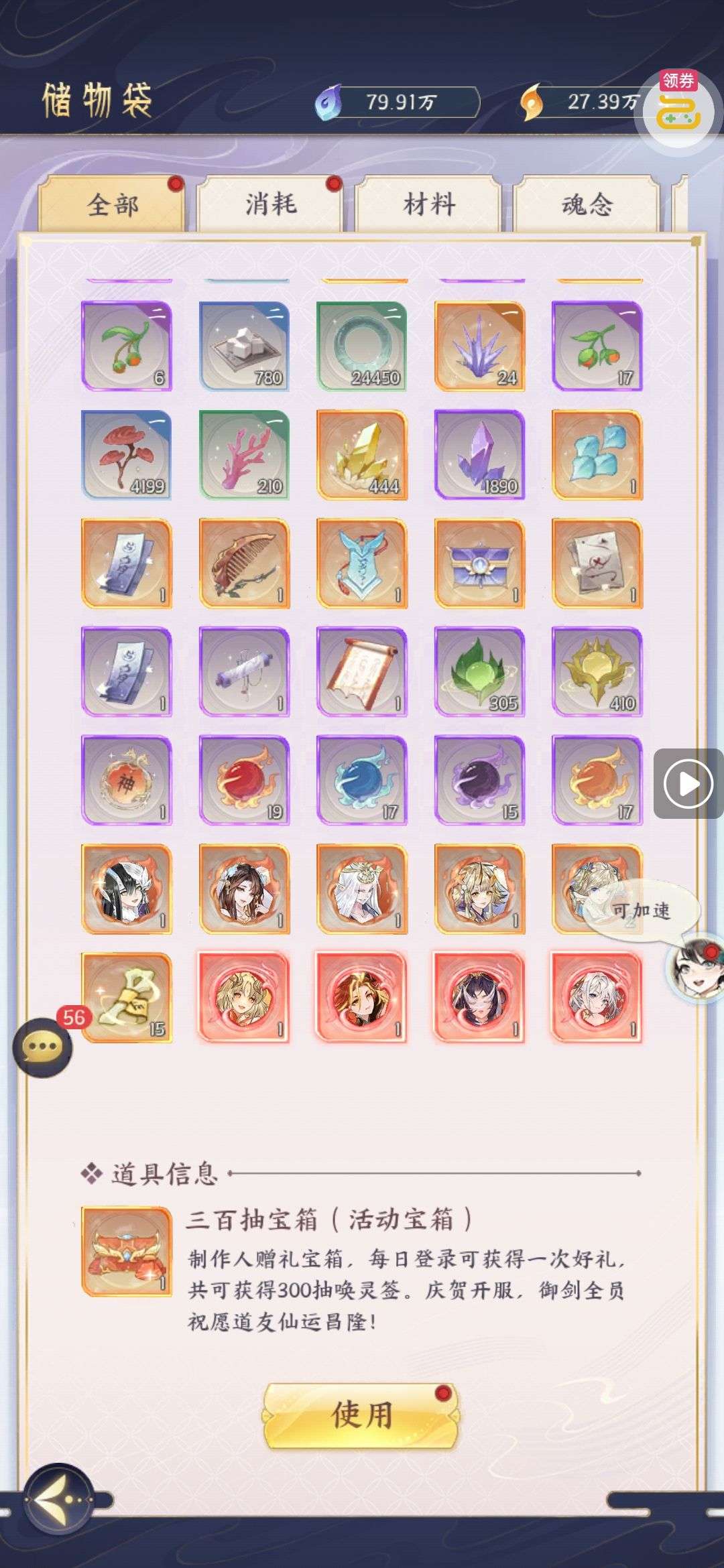Select the green orb item with 305

point(479,672)
